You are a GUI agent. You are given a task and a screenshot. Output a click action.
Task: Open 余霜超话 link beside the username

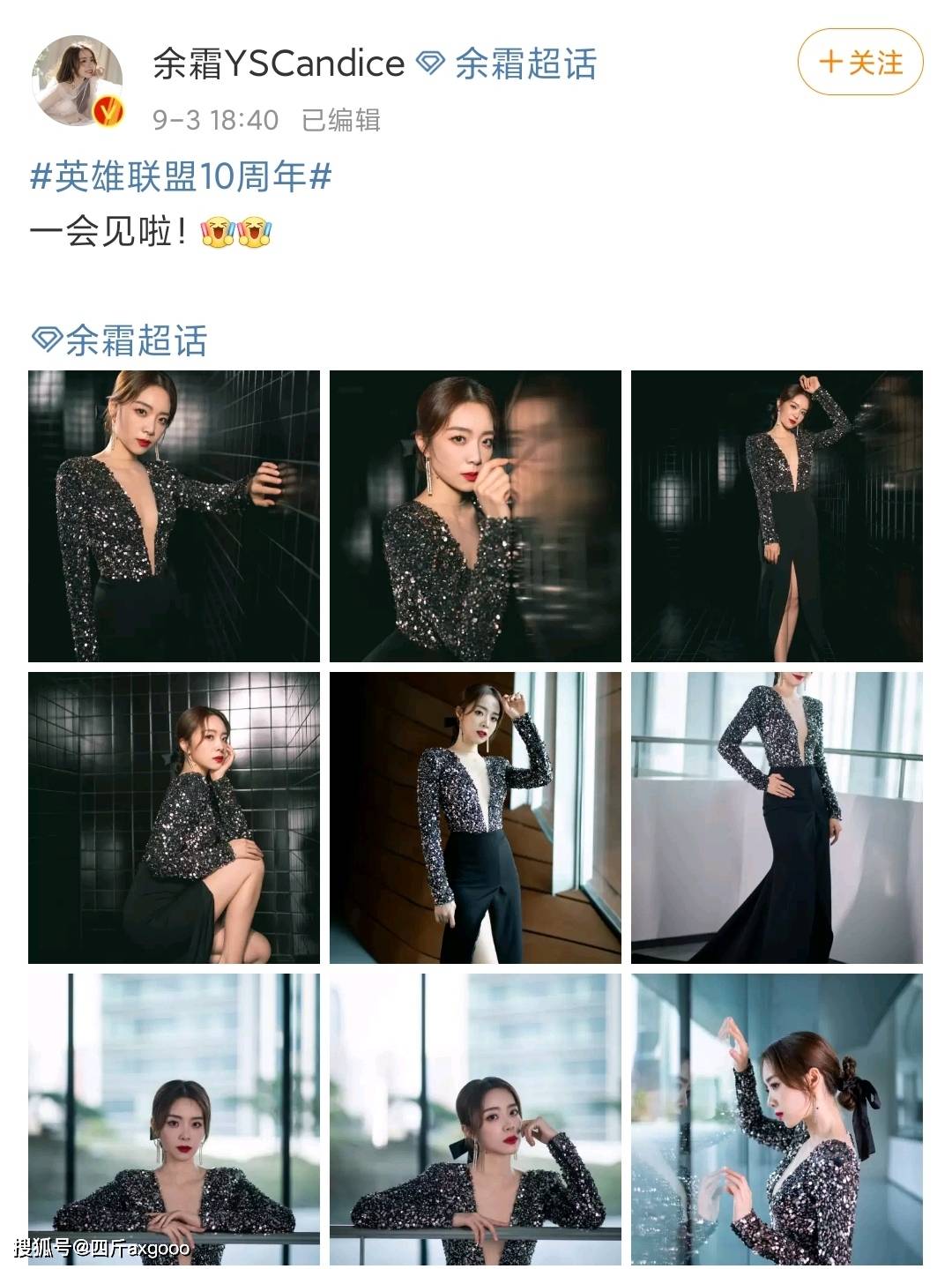coord(525,64)
